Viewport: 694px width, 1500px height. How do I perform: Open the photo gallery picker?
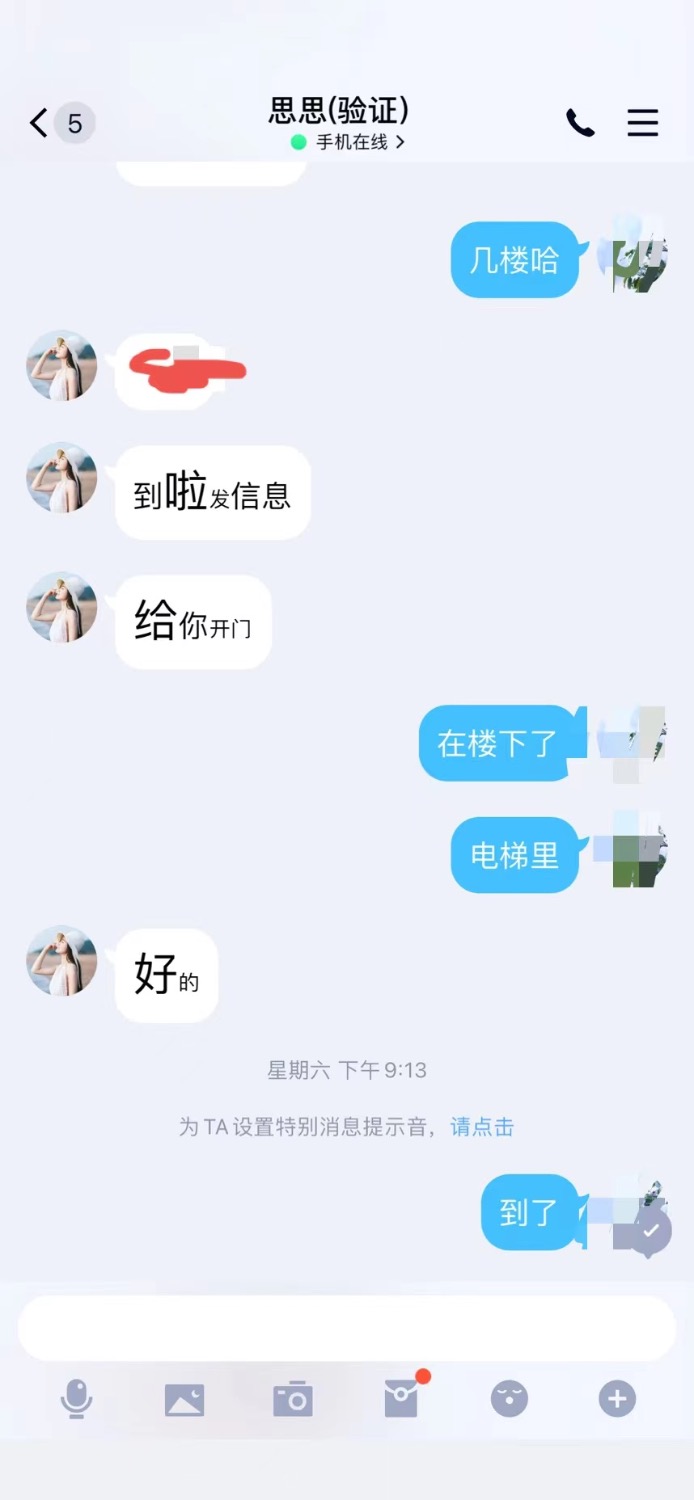coord(185,1399)
